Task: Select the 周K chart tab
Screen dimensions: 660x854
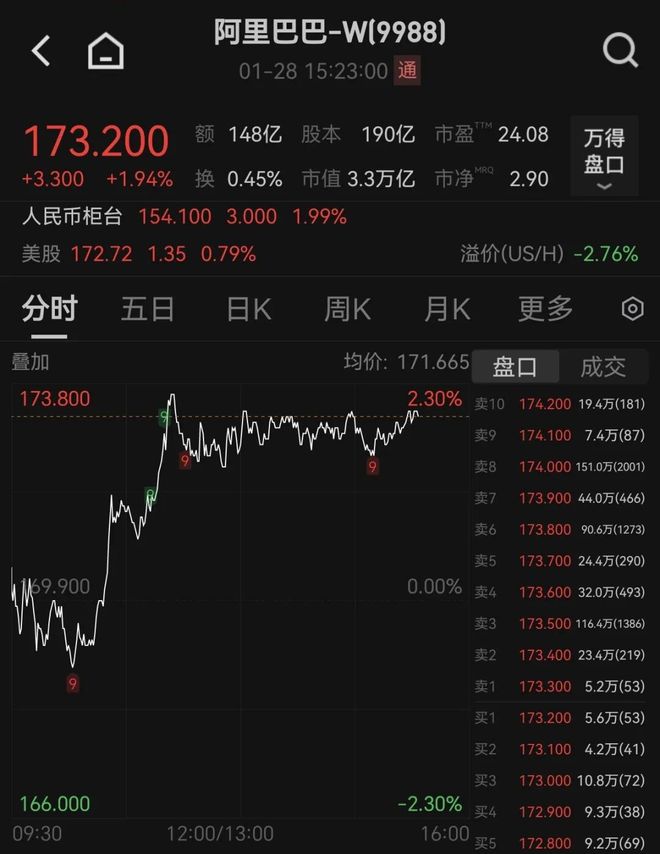Action: 347,309
